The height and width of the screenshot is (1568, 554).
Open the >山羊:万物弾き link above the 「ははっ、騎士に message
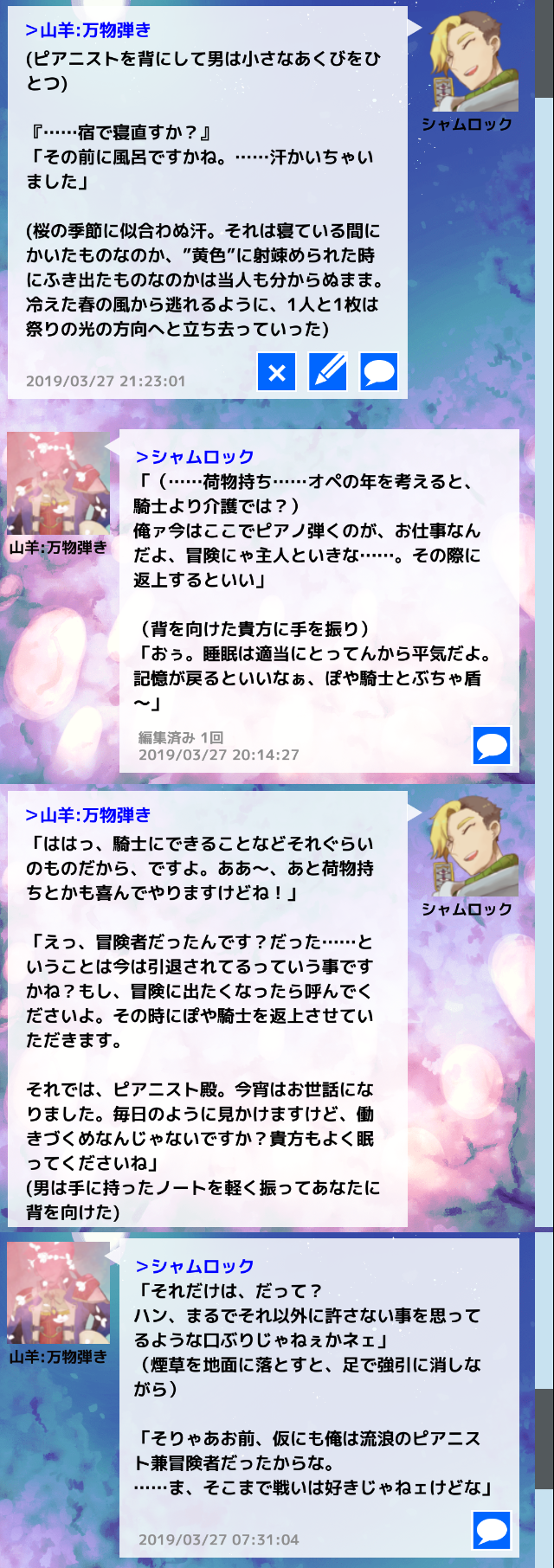pyautogui.click(x=88, y=814)
